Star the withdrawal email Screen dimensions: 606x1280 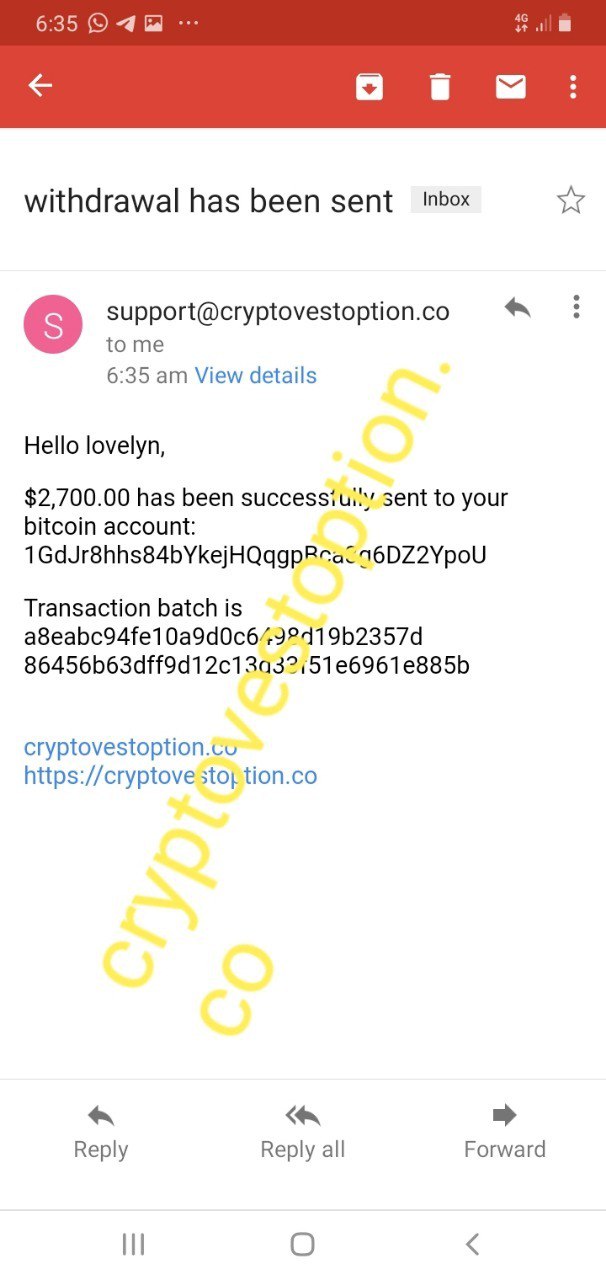(570, 200)
